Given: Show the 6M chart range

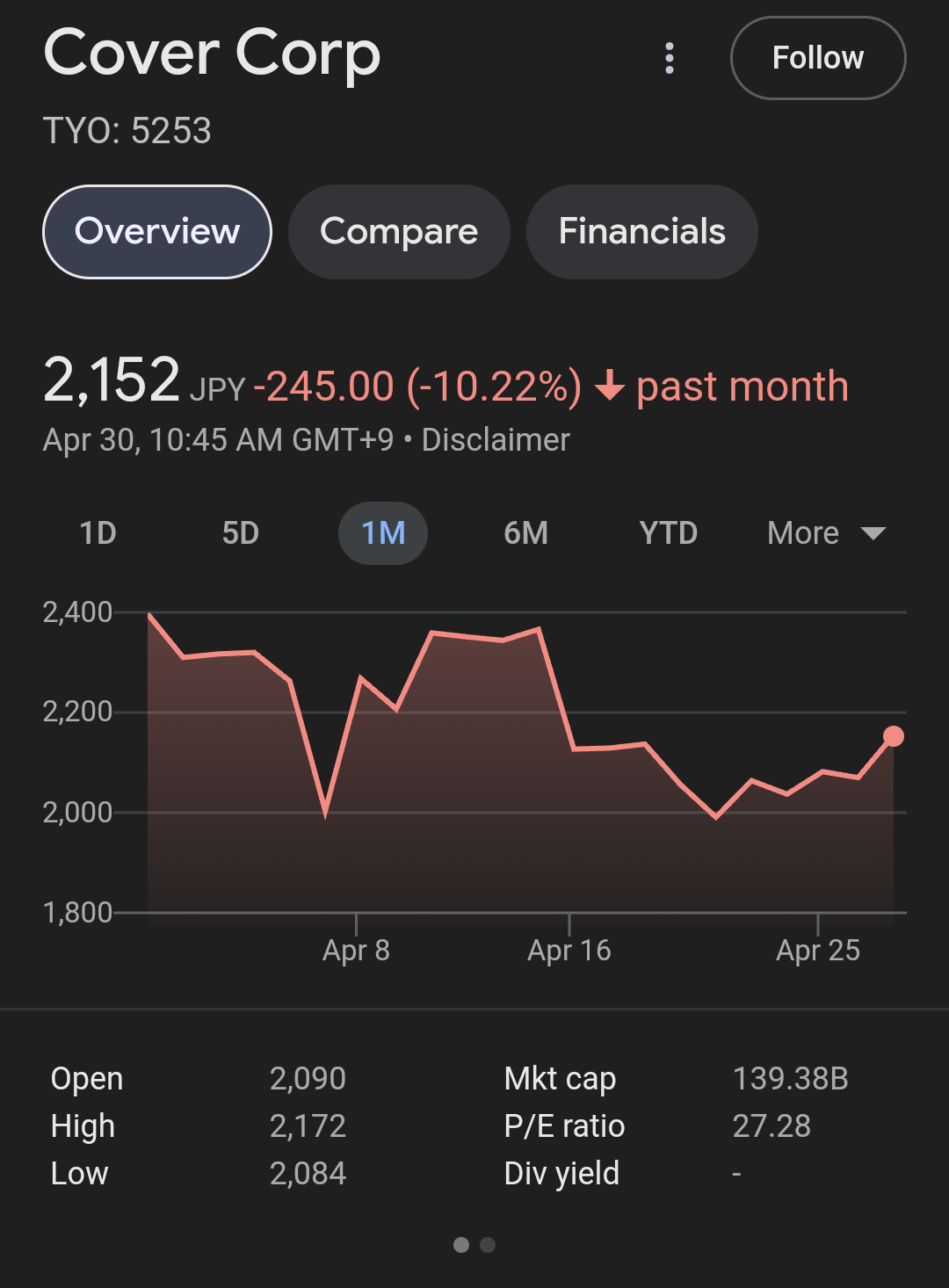Looking at the screenshot, I should (x=525, y=533).
